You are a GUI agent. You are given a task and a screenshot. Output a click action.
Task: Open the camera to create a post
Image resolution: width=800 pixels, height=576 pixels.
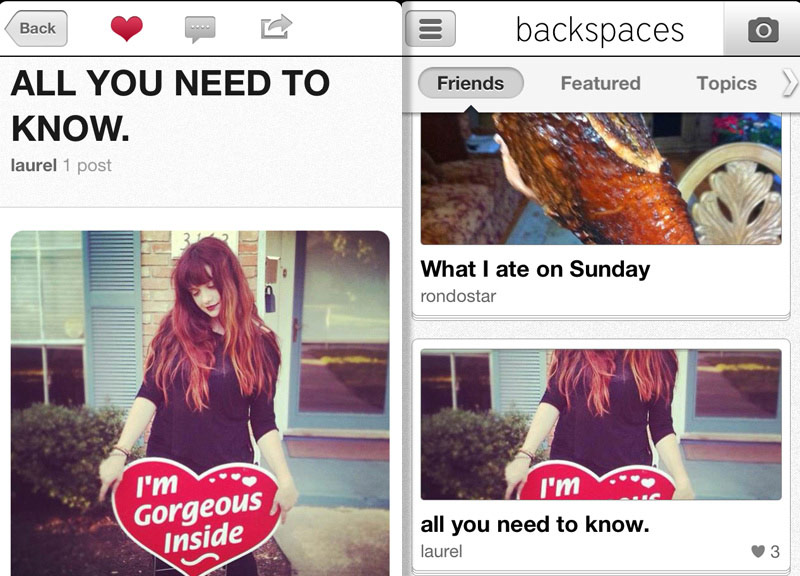[x=762, y=30]
